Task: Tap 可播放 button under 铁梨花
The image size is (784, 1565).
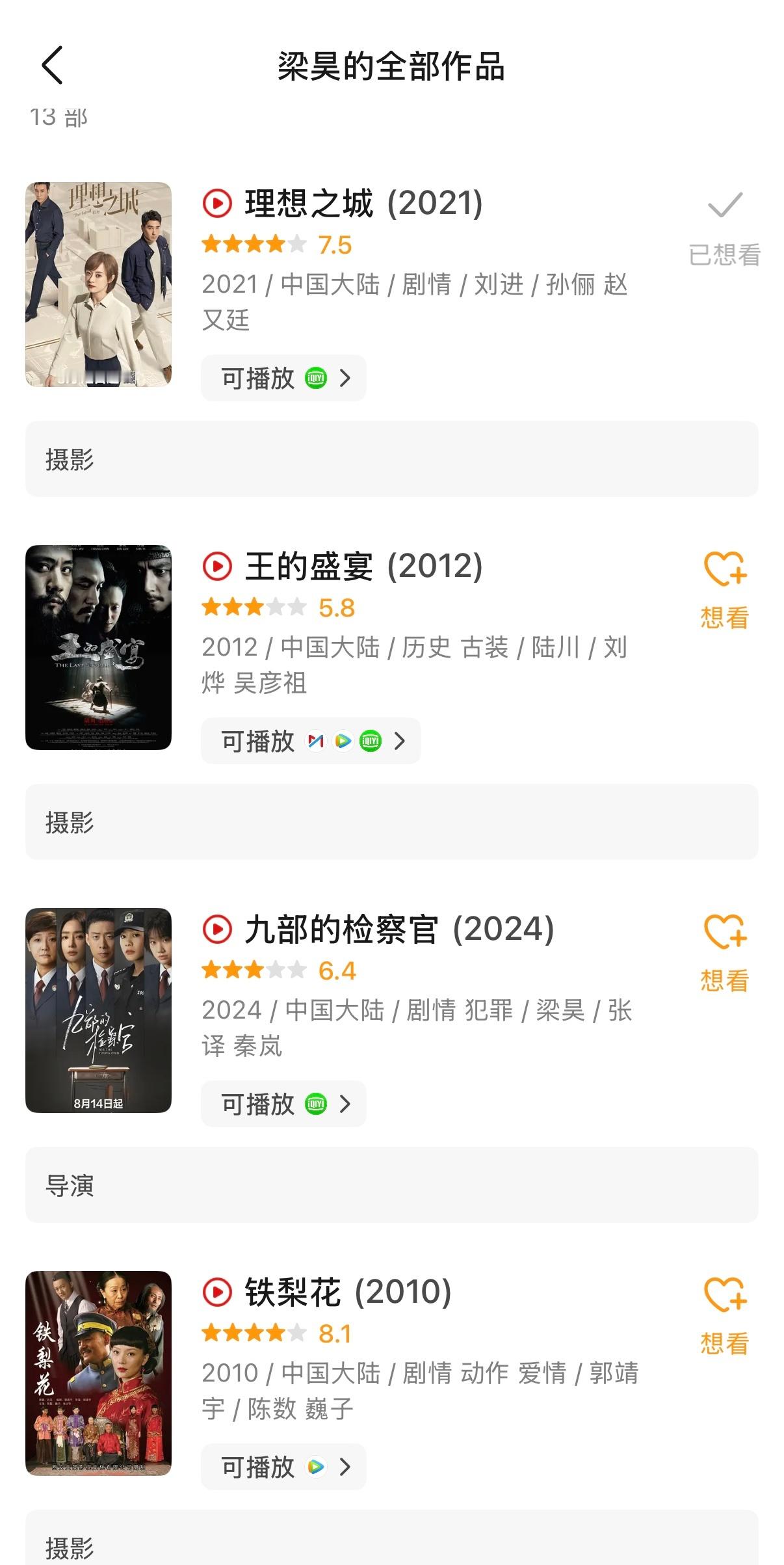Action: click(283, 1467)
